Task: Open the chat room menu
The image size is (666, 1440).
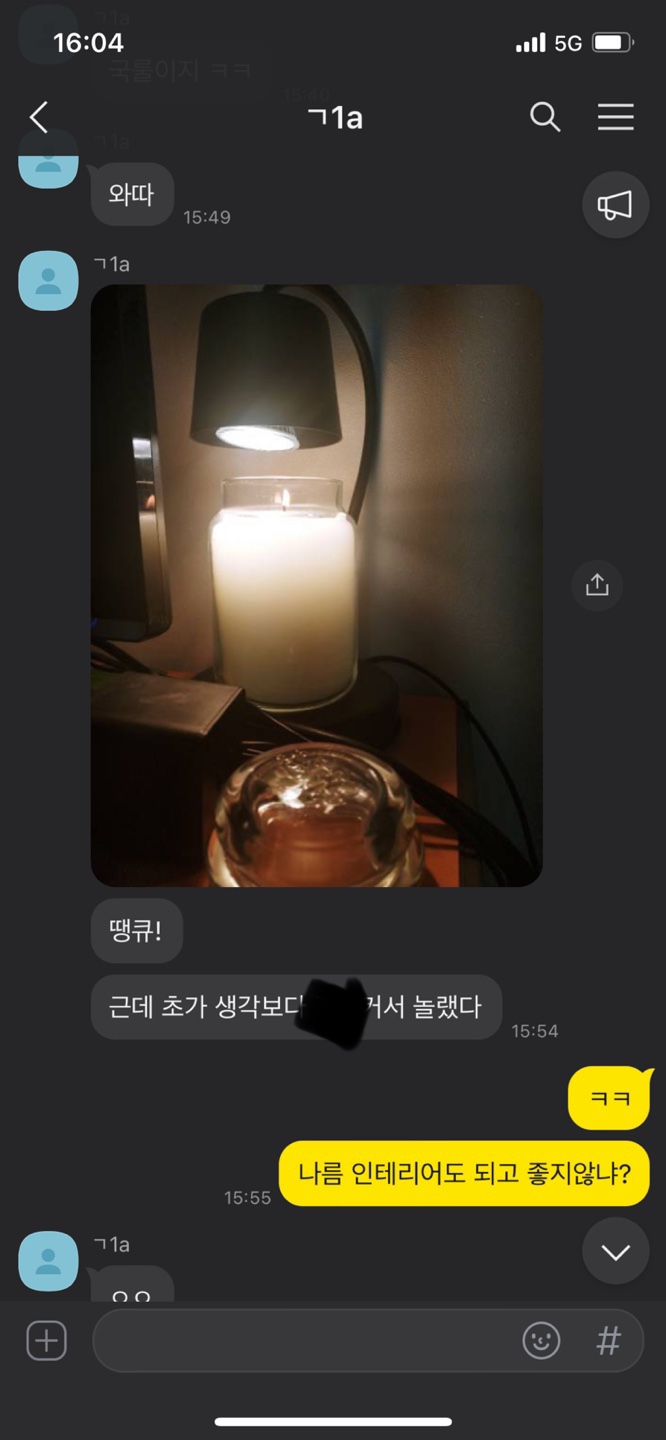Action: [x=615, y=117]
